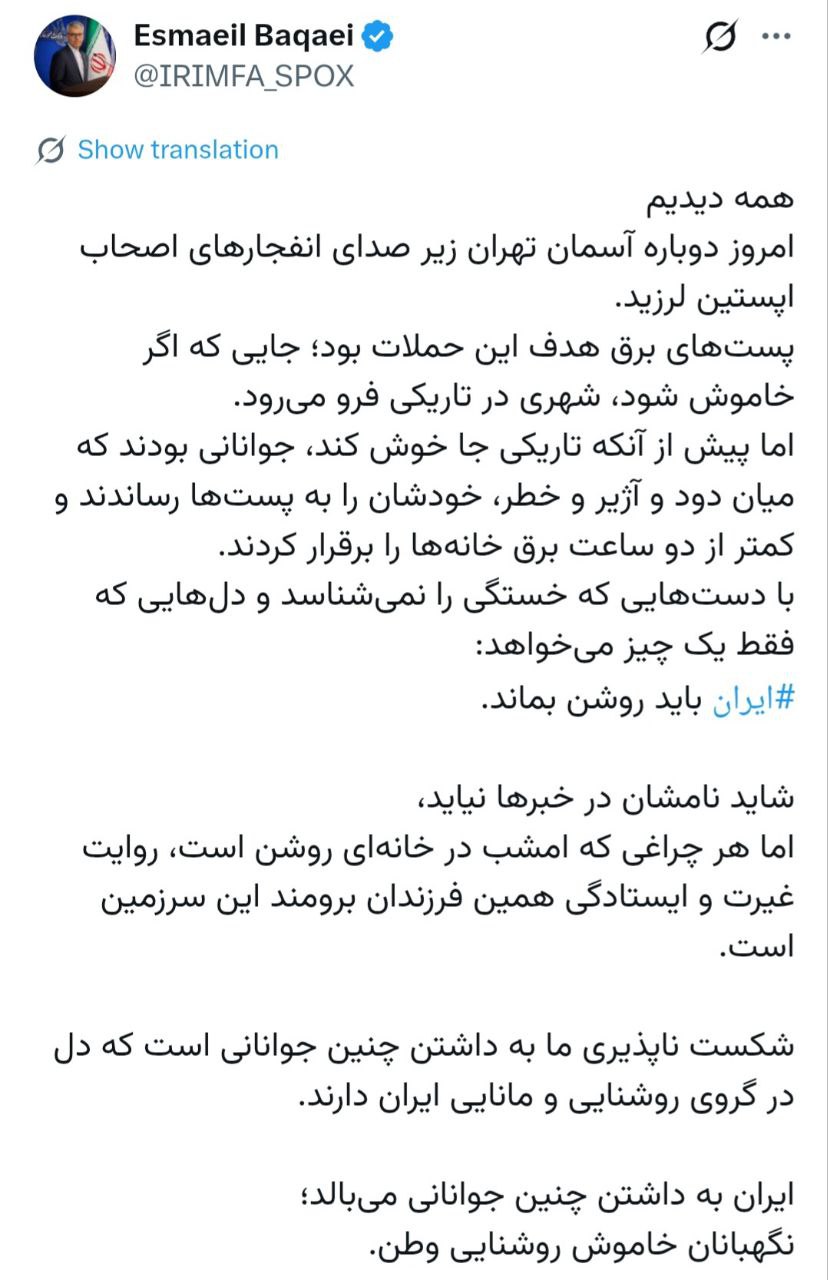Open the three-dot overflow menu
The image size is (828, 1280).
[x=776, y=37]
